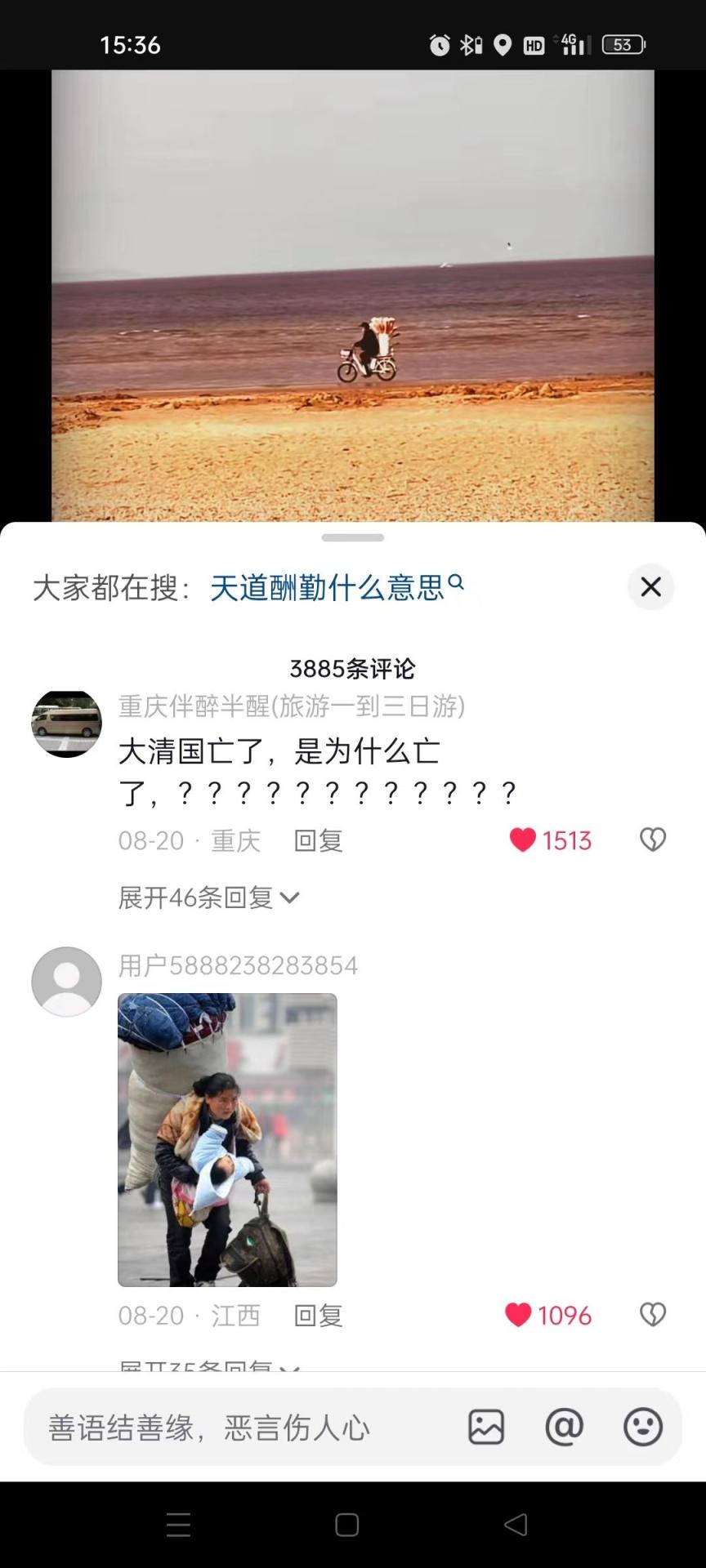This screenshot has height=1568, width=706.
Task: Mention someone with the @ icon
Action: pos(565,1428)
